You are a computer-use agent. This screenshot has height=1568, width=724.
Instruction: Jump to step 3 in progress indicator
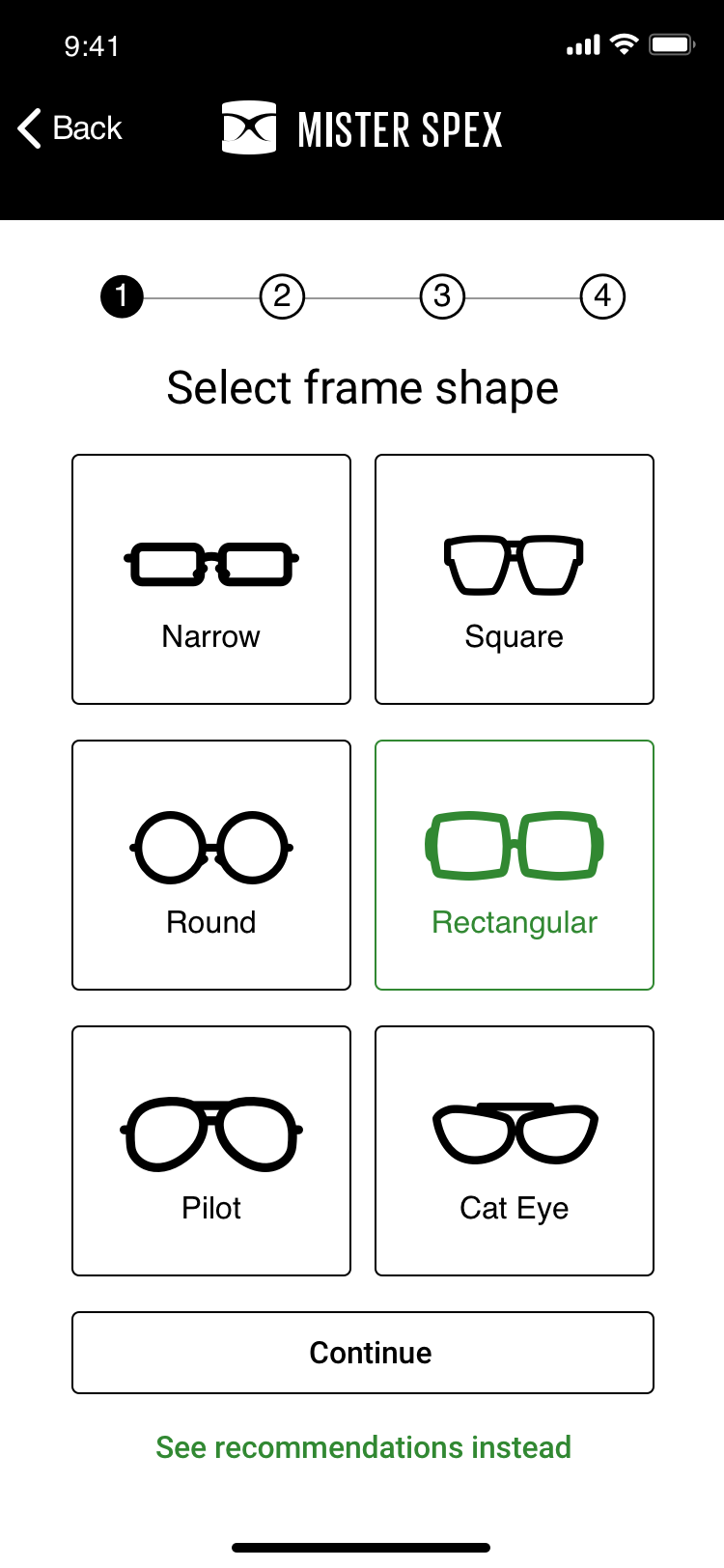pos(442,296)
